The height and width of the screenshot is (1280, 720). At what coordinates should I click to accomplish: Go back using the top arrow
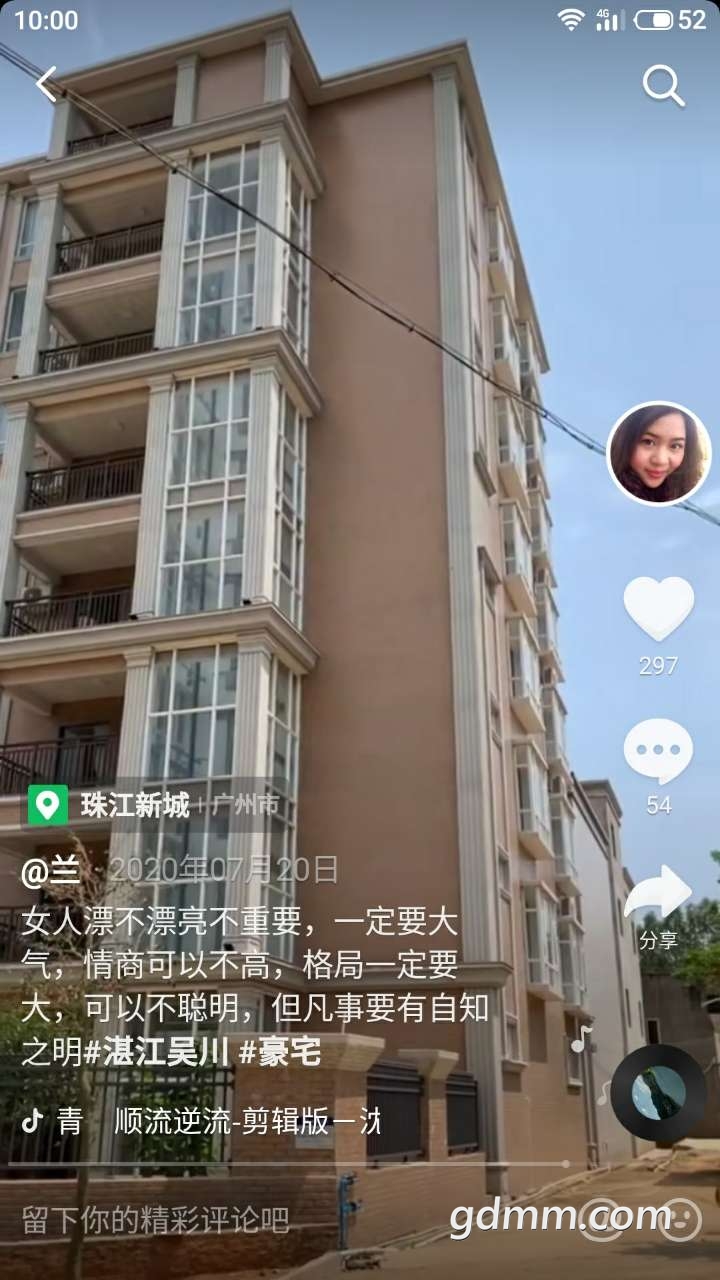pyautogui.click(x=46, y=84)
